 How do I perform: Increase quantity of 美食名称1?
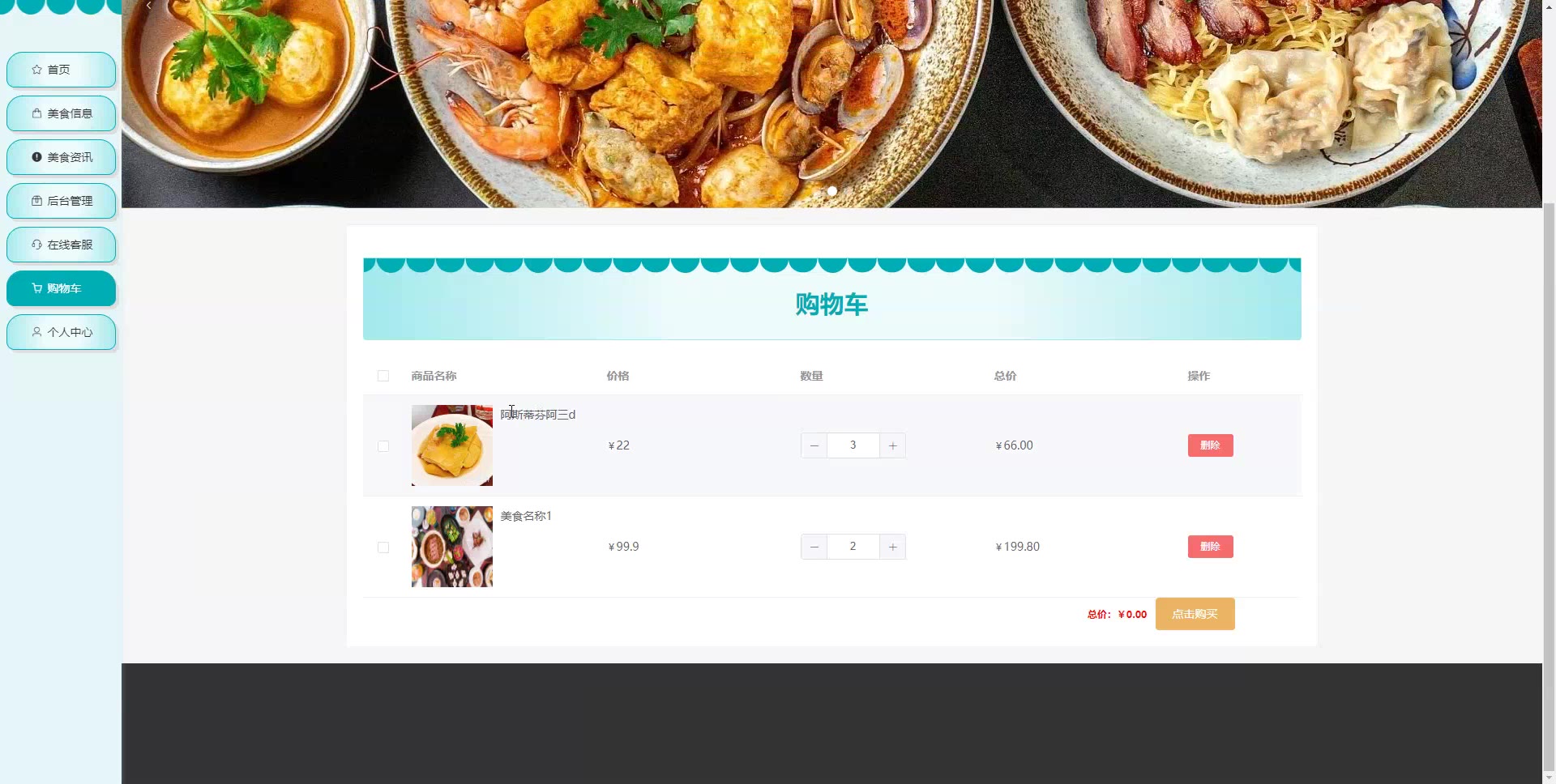(x=892, y=547)
